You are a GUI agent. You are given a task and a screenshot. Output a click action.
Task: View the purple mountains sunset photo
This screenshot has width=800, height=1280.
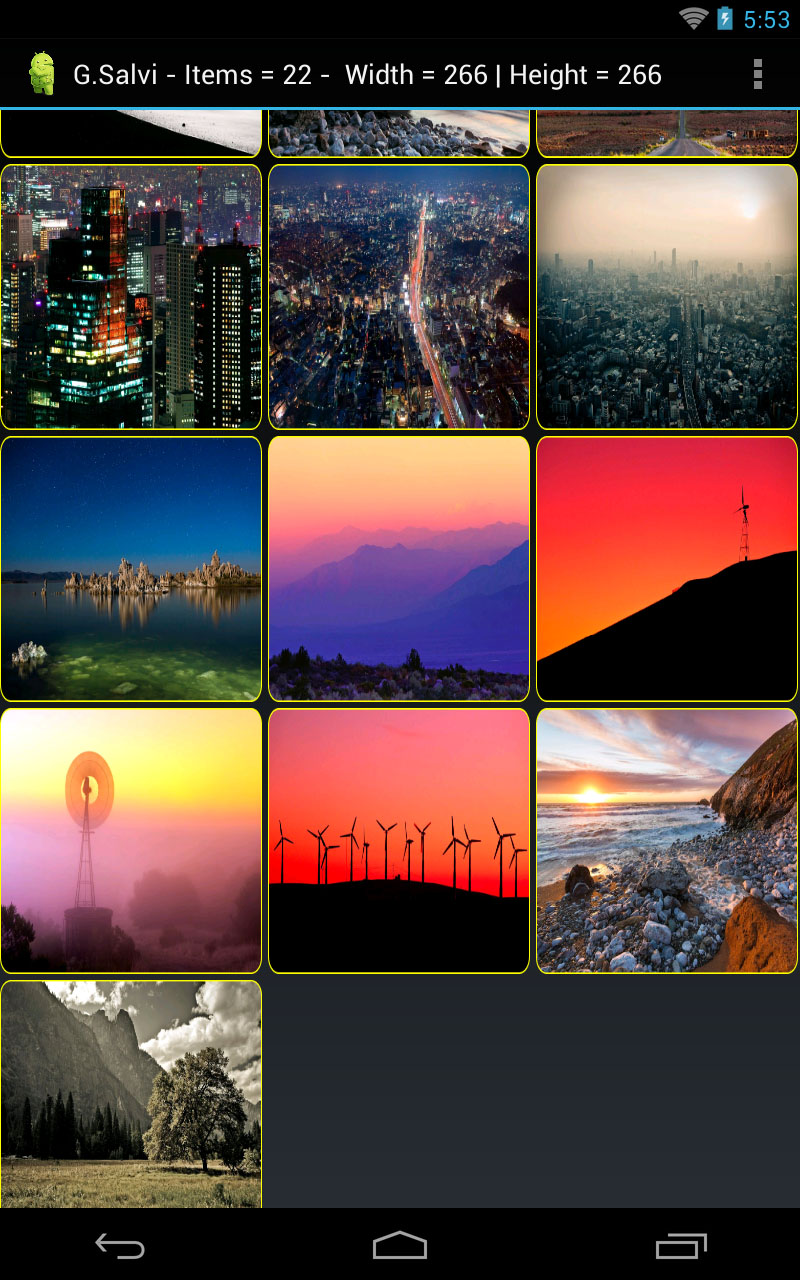(x=399, y=569)
